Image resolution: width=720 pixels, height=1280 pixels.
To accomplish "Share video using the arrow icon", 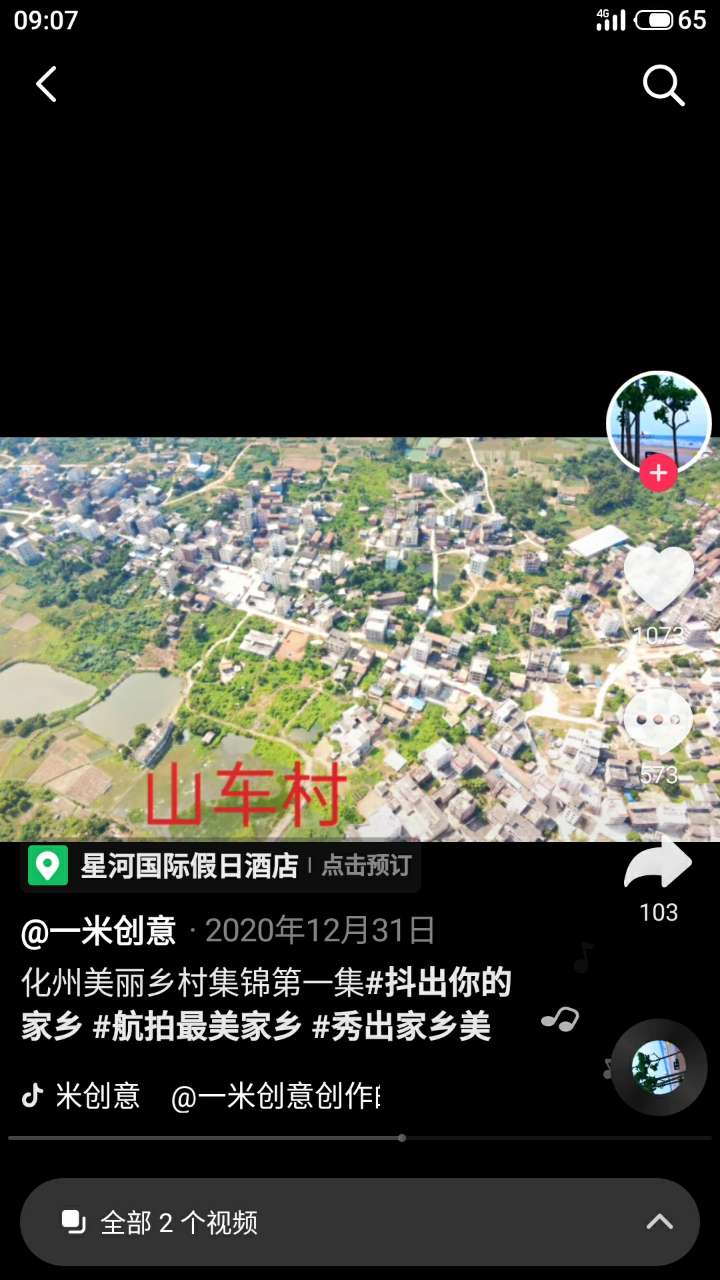I will point(658,866).
